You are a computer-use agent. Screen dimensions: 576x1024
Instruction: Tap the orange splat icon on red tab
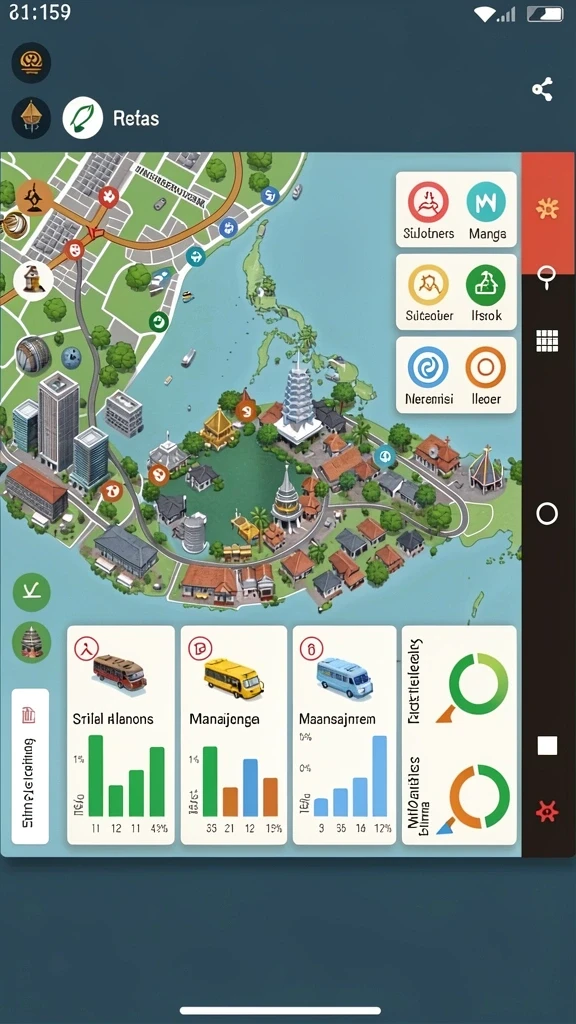pos(547,208)
